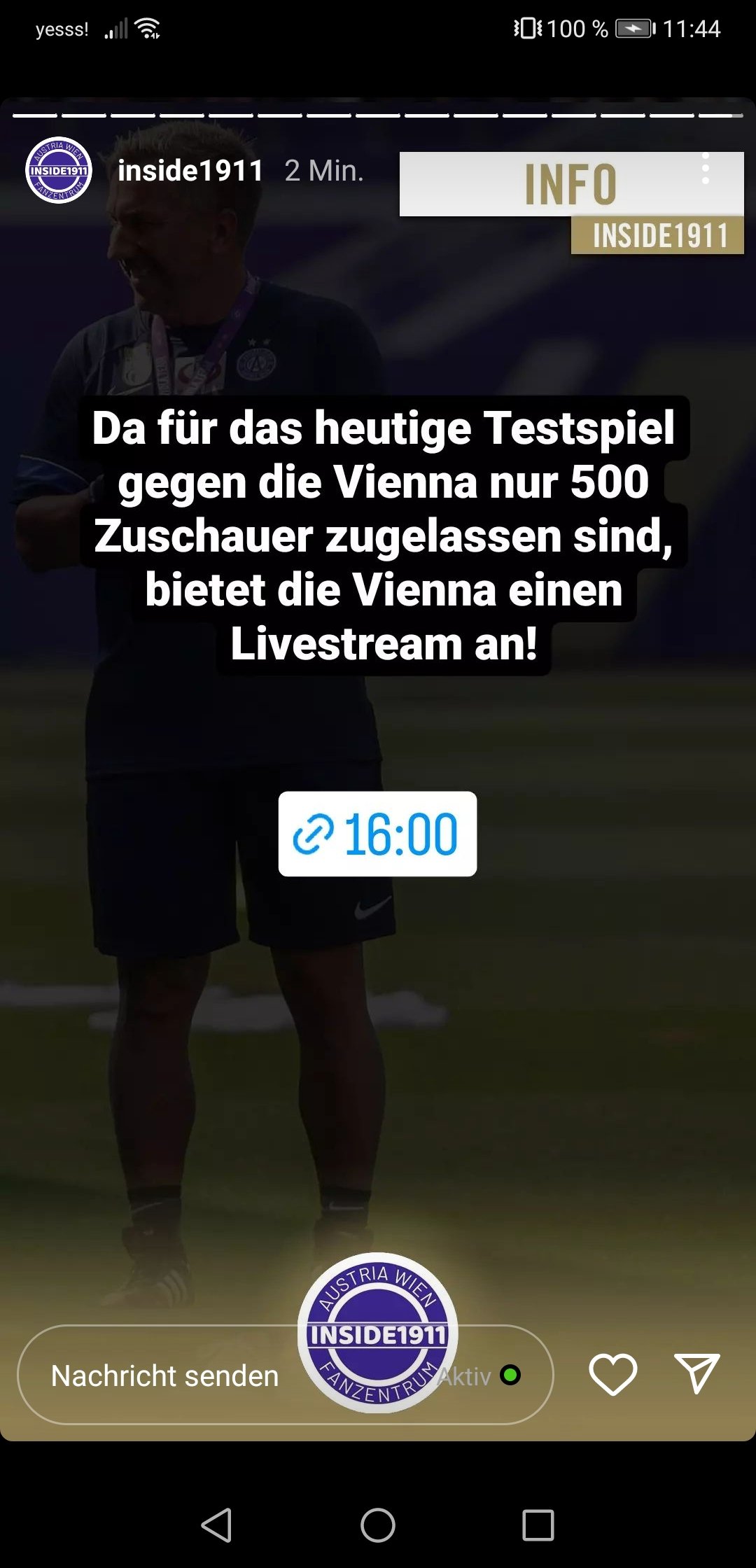Share the story via paper plane icon
Viewport: 756px width, 1568px height.
pyautogui.click(x=696, y=1373)
